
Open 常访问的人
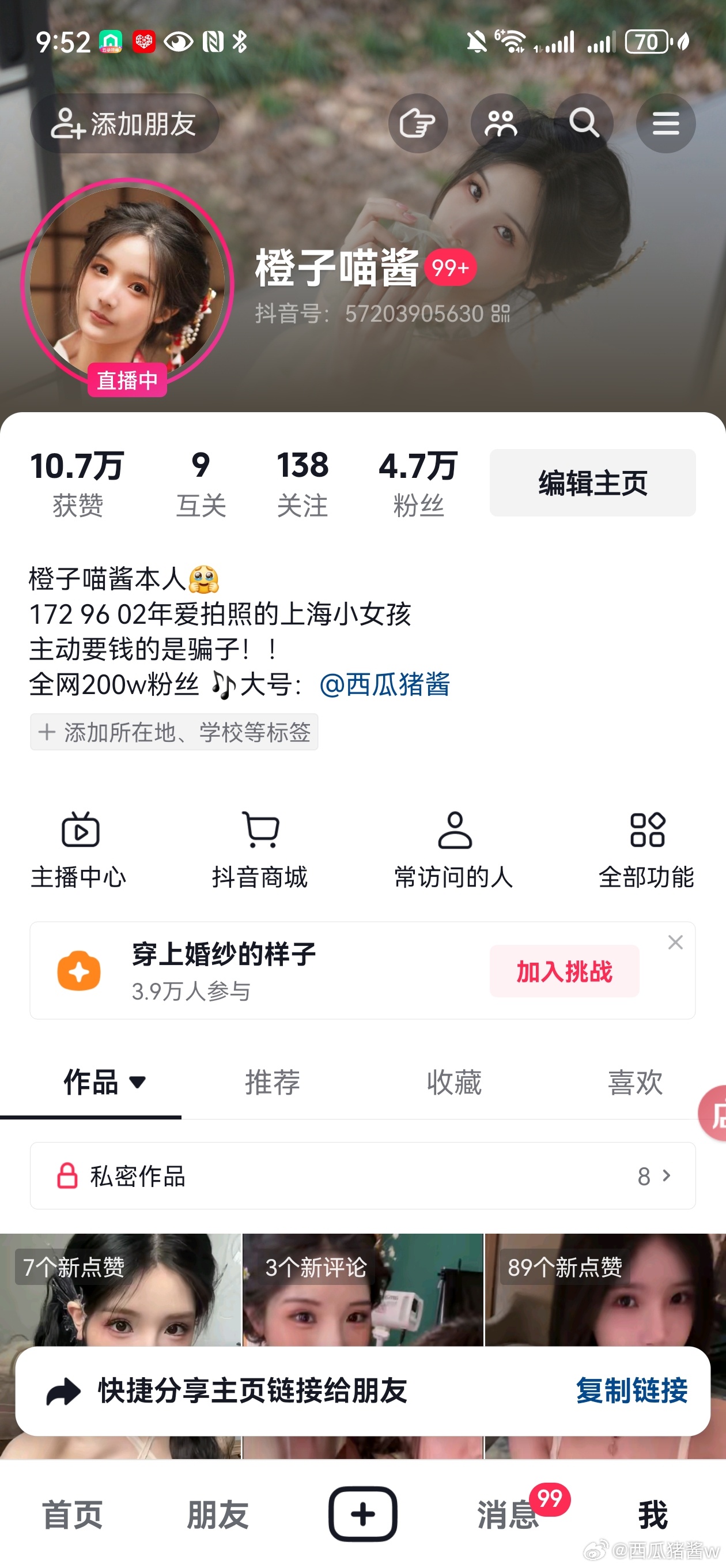click(454, 849)
